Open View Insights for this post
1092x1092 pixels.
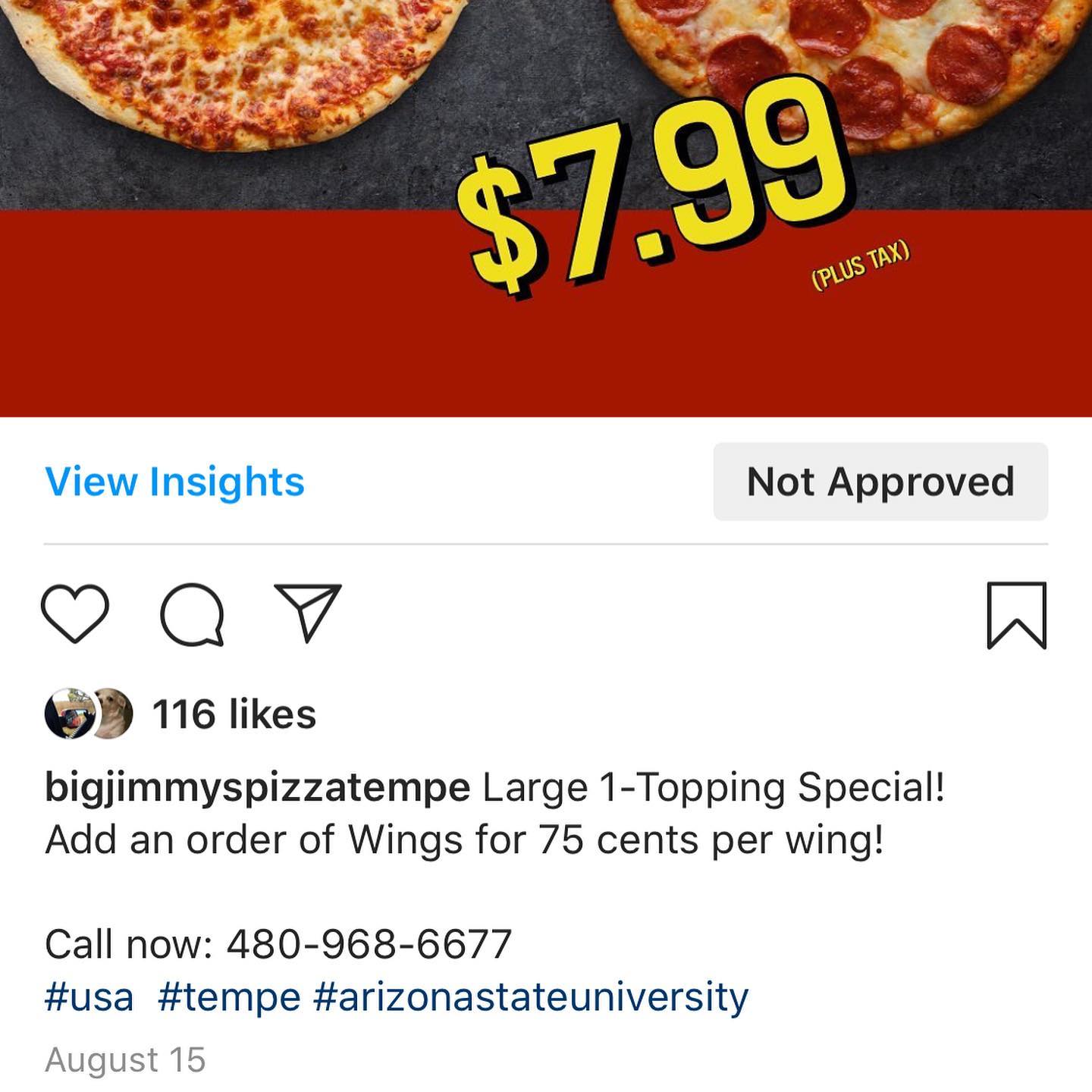coord(174,482)
